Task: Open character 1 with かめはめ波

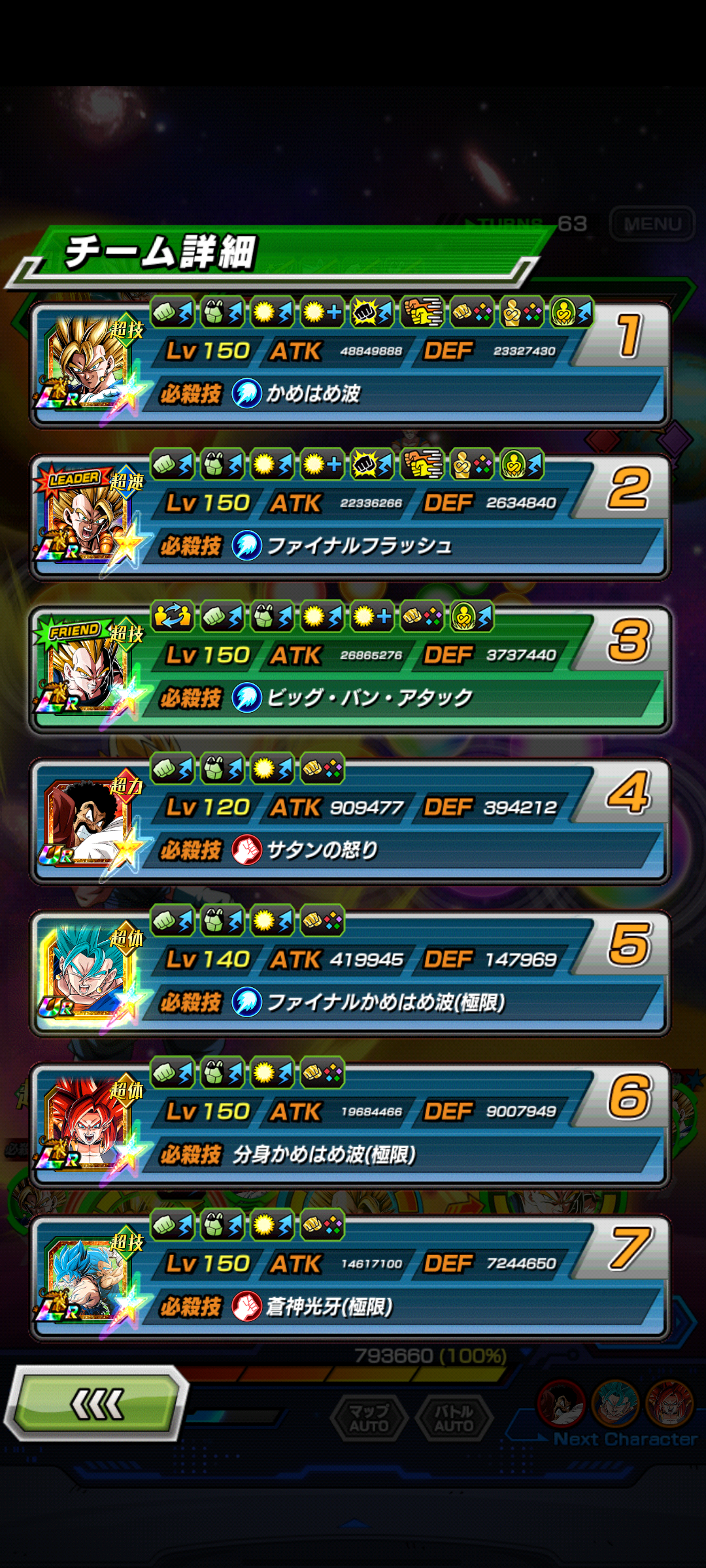Action: (x=350, y=364)
